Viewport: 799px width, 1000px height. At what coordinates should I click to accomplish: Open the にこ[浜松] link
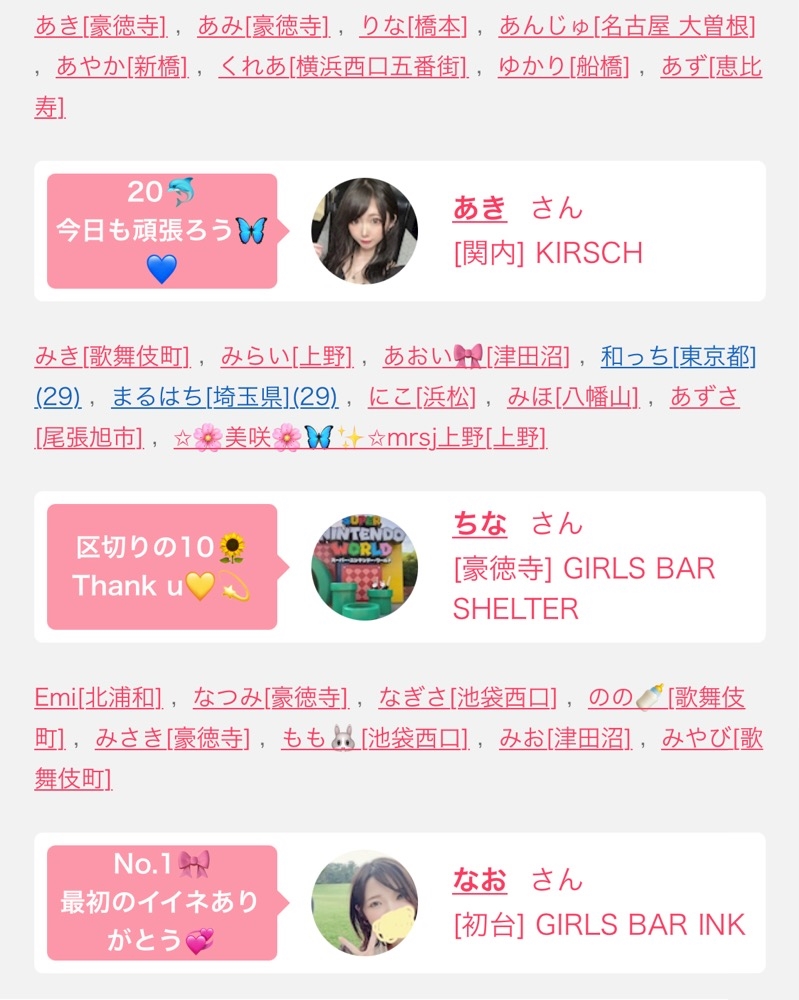tap(422, 397)
